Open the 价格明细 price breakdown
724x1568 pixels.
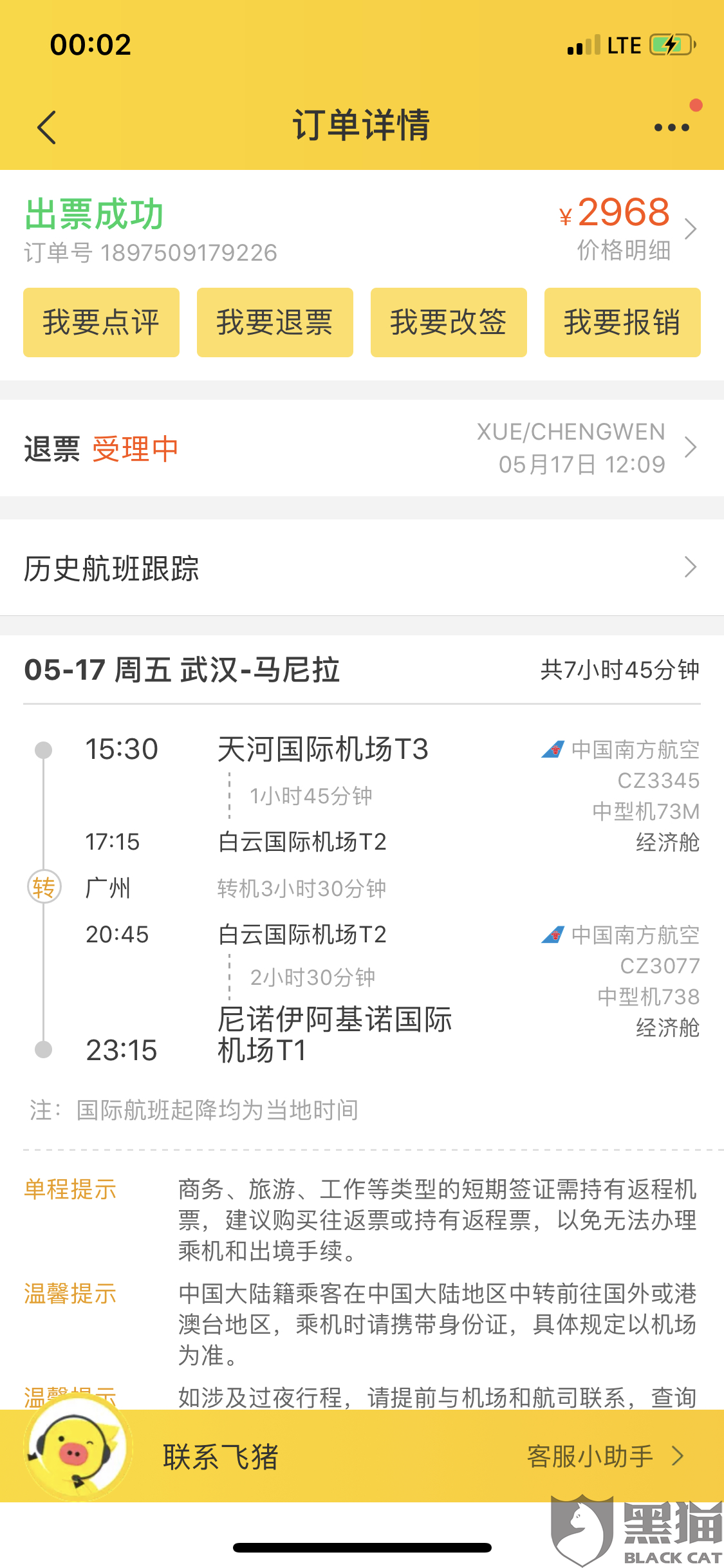pyautogui.click(x=624, y=250)
